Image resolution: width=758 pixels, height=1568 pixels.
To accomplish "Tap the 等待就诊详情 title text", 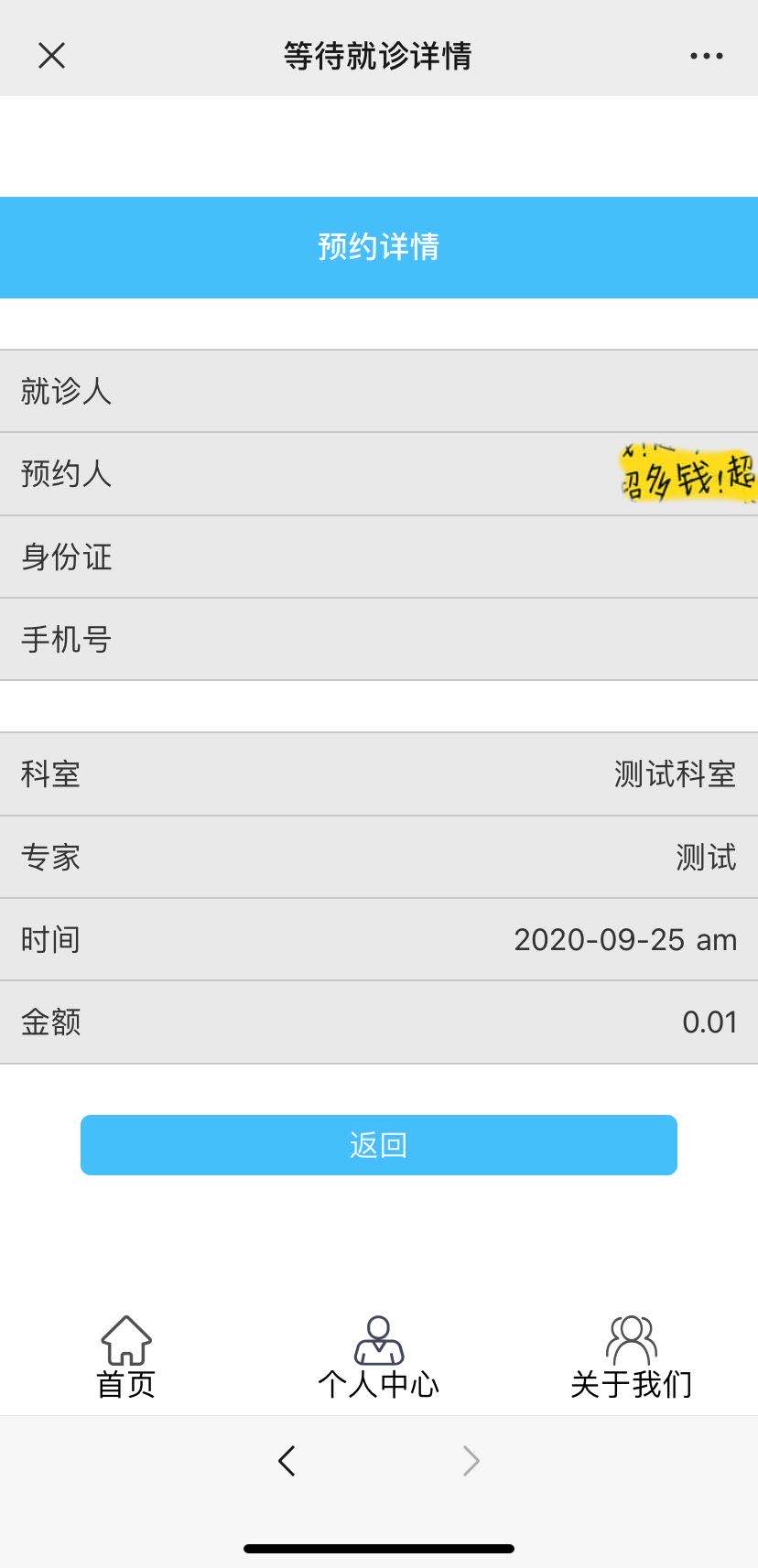I will (x=379, y=55).
